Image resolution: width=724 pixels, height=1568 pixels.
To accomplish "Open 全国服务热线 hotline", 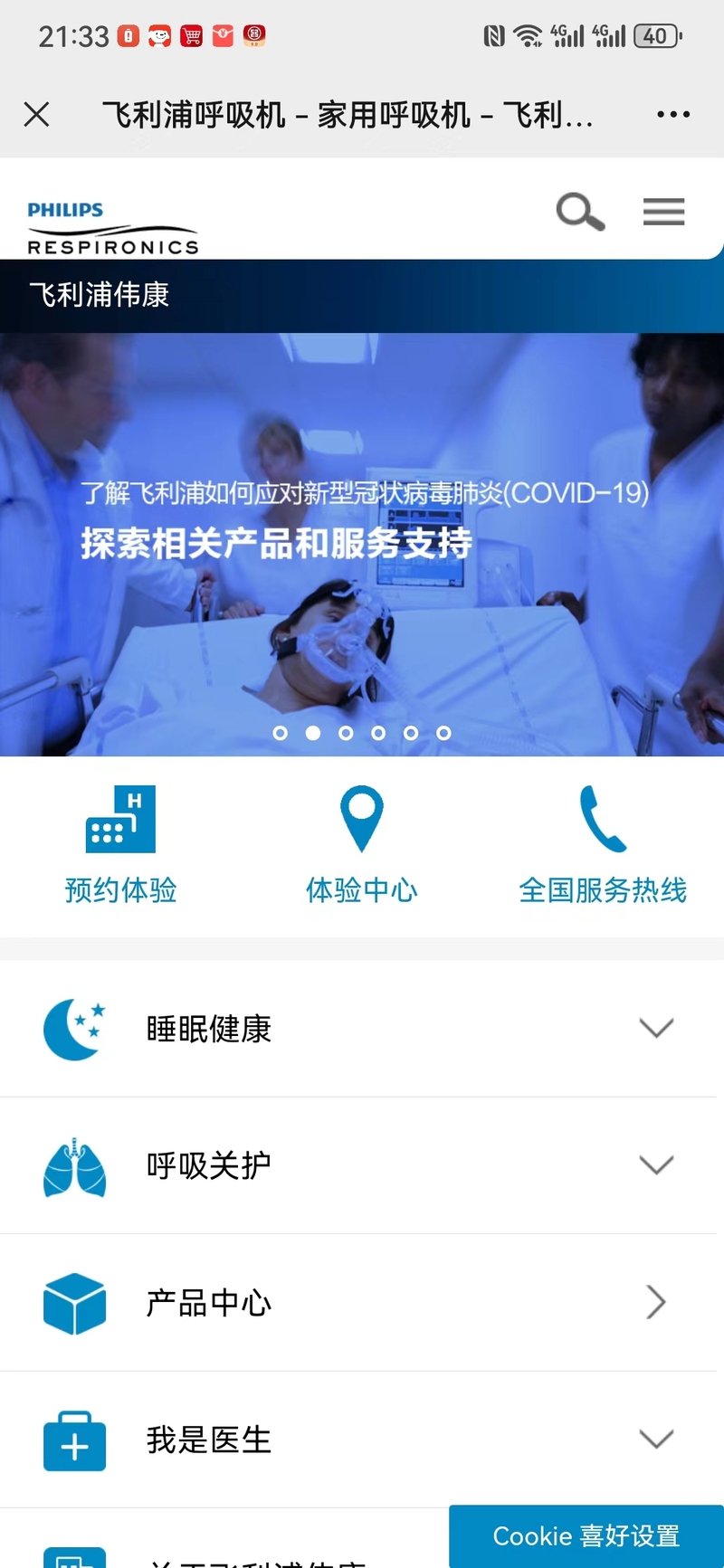I will pos(603,845).
